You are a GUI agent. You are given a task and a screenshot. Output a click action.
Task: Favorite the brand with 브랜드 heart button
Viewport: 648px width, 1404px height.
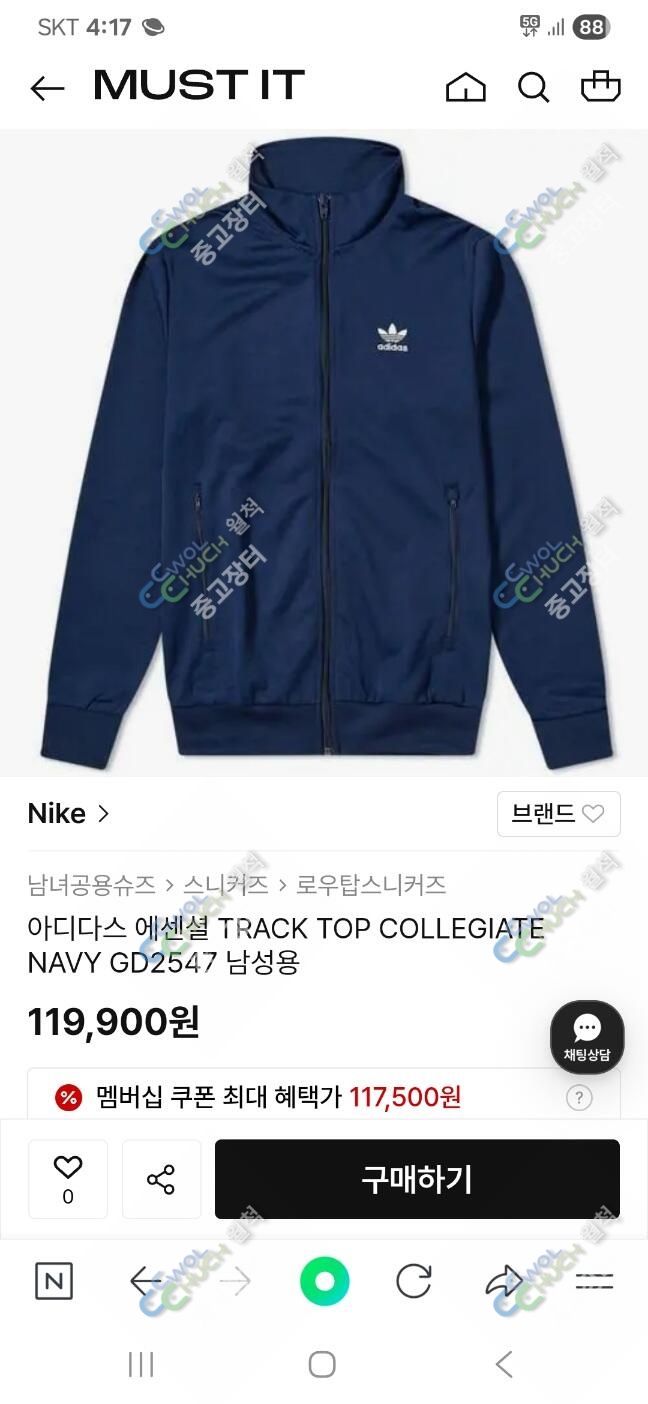558,814
